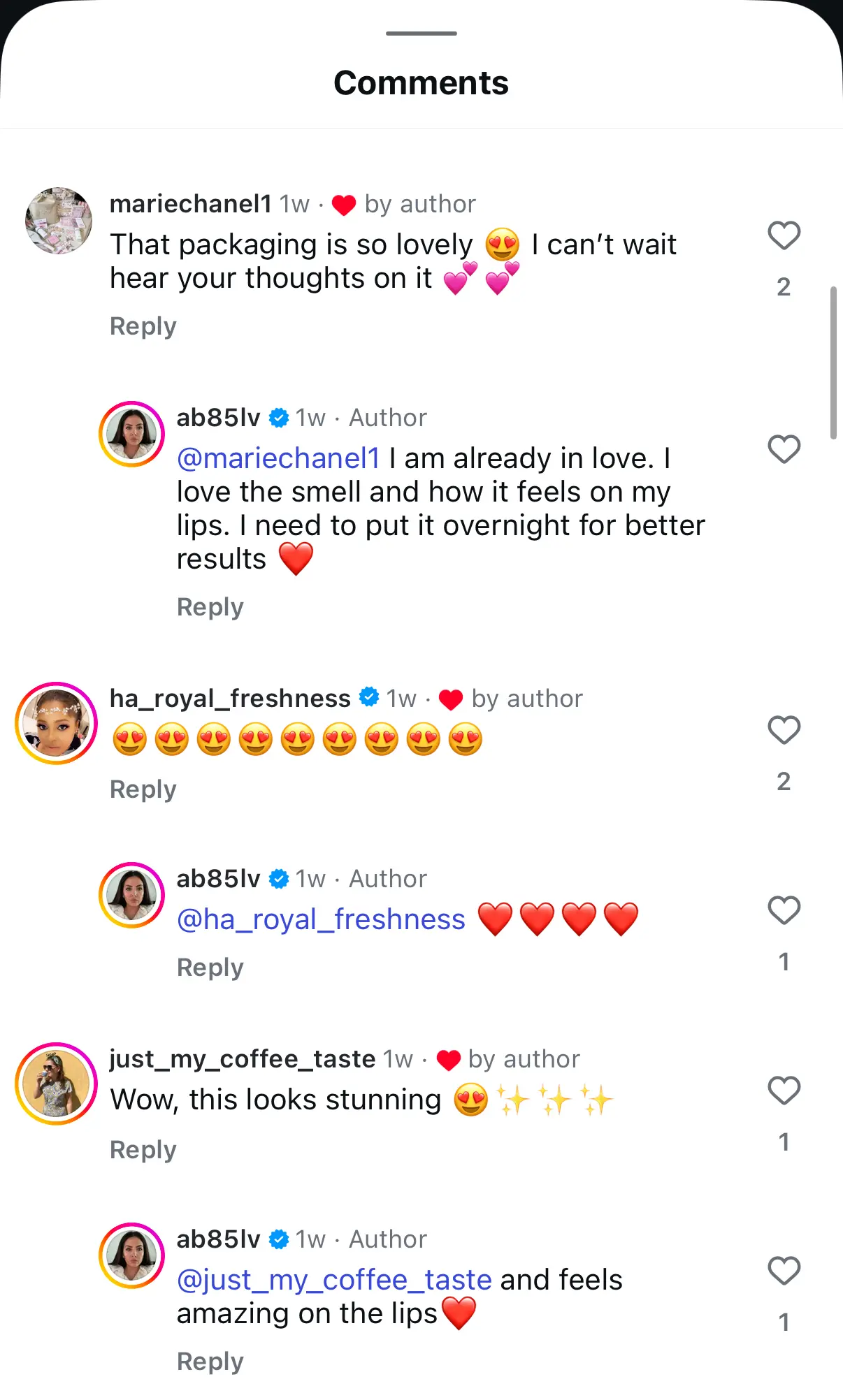
Task: Reply to ab85lv's 'already in love' comment
Action: (210, 607)
